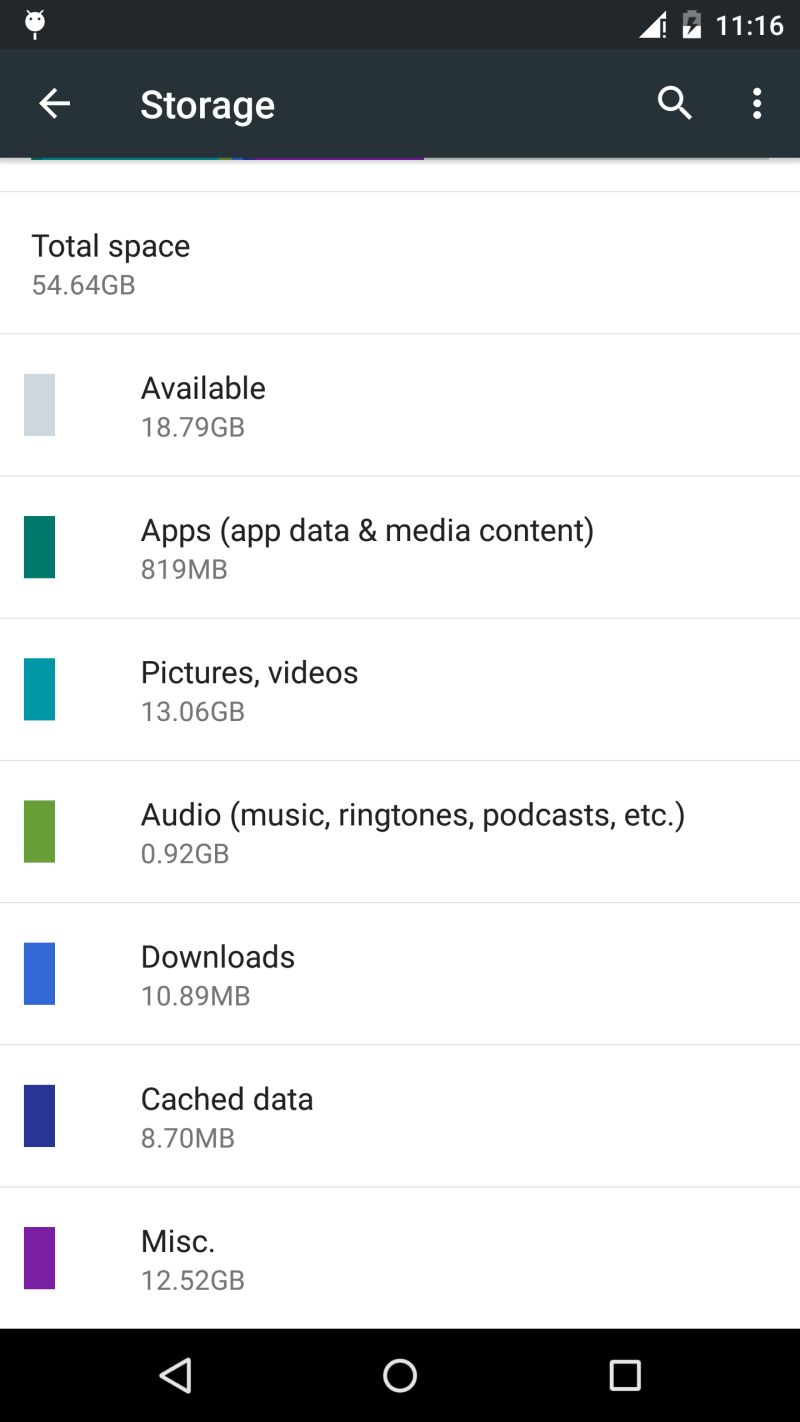This screenshot has height=1422, width=800.
Task: Tap the Android mascot icon in the status bar
Action: click(33, 24)
